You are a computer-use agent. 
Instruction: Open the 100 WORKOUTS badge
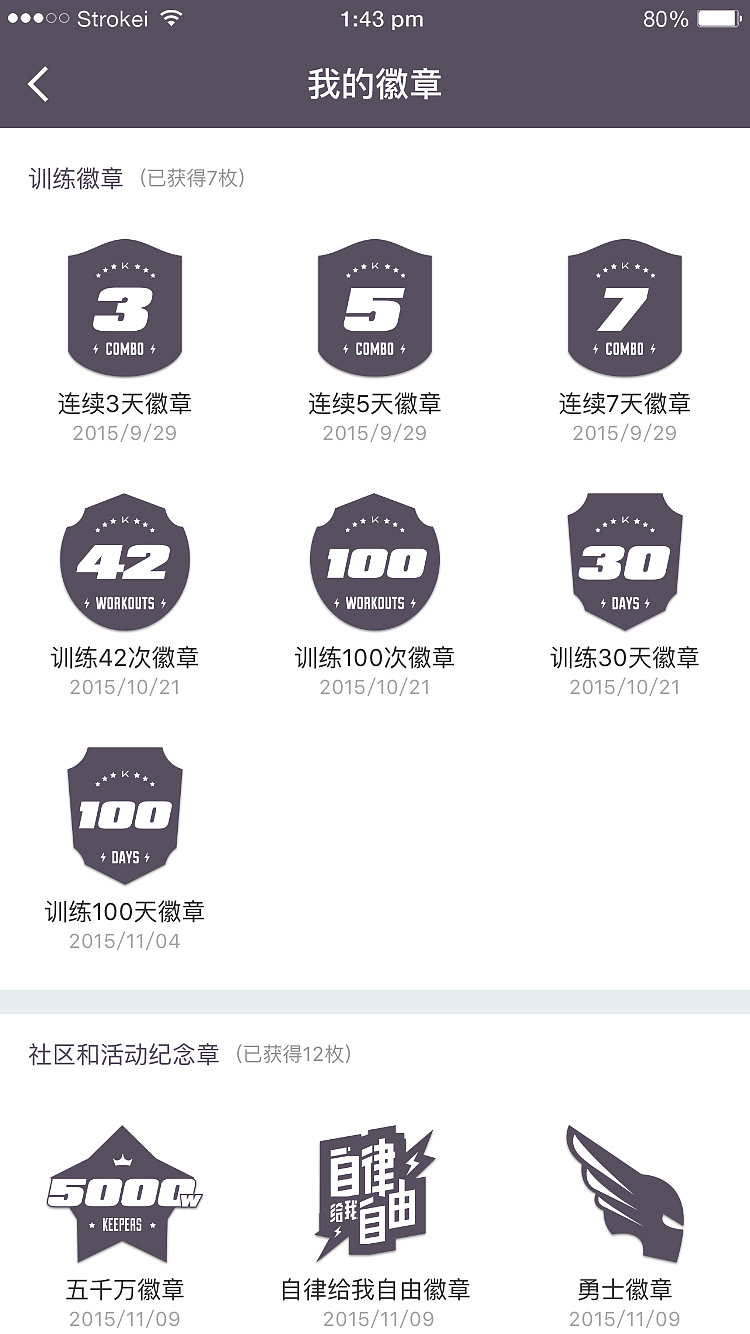(x=375, y=561)
